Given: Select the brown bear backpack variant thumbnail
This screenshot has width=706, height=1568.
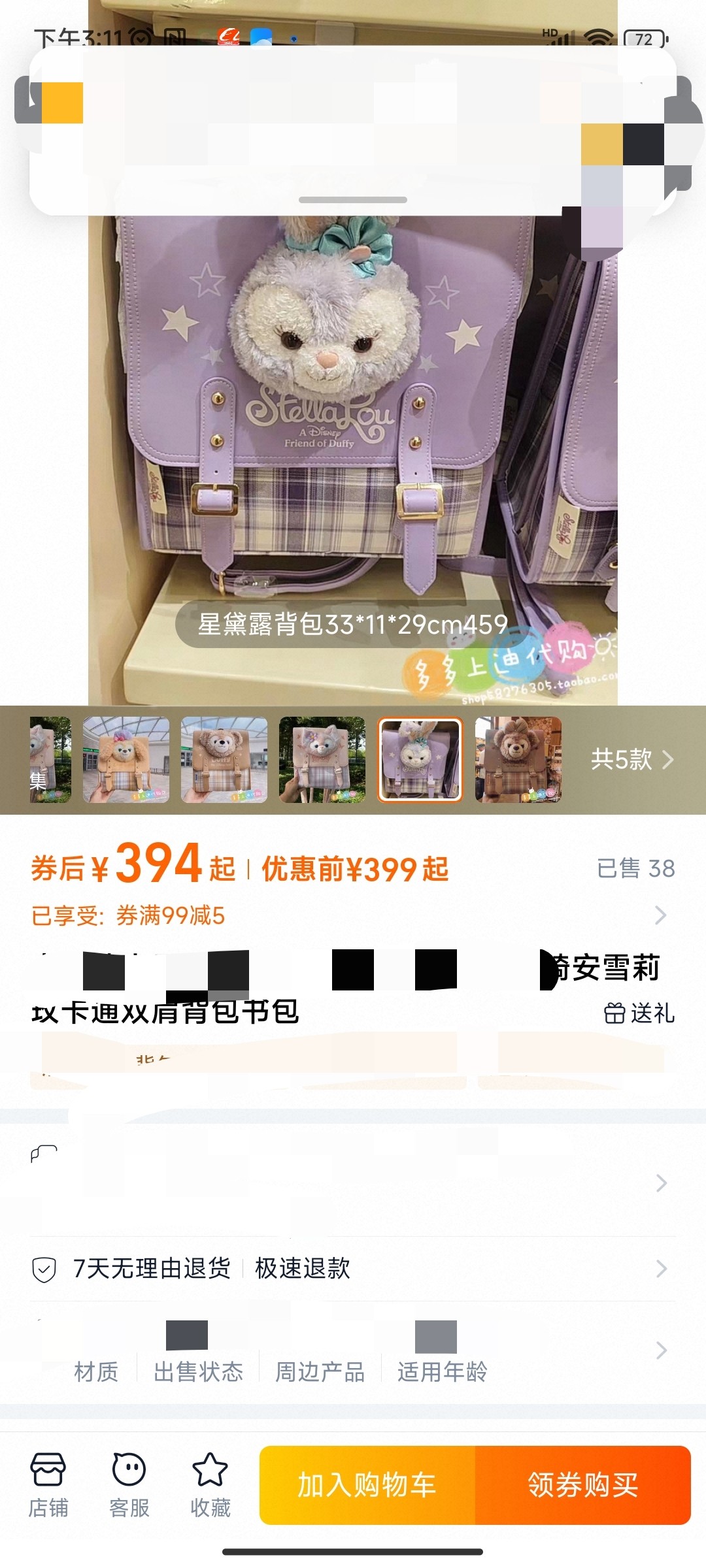Looking at the screenshot, I should [518, 760].
